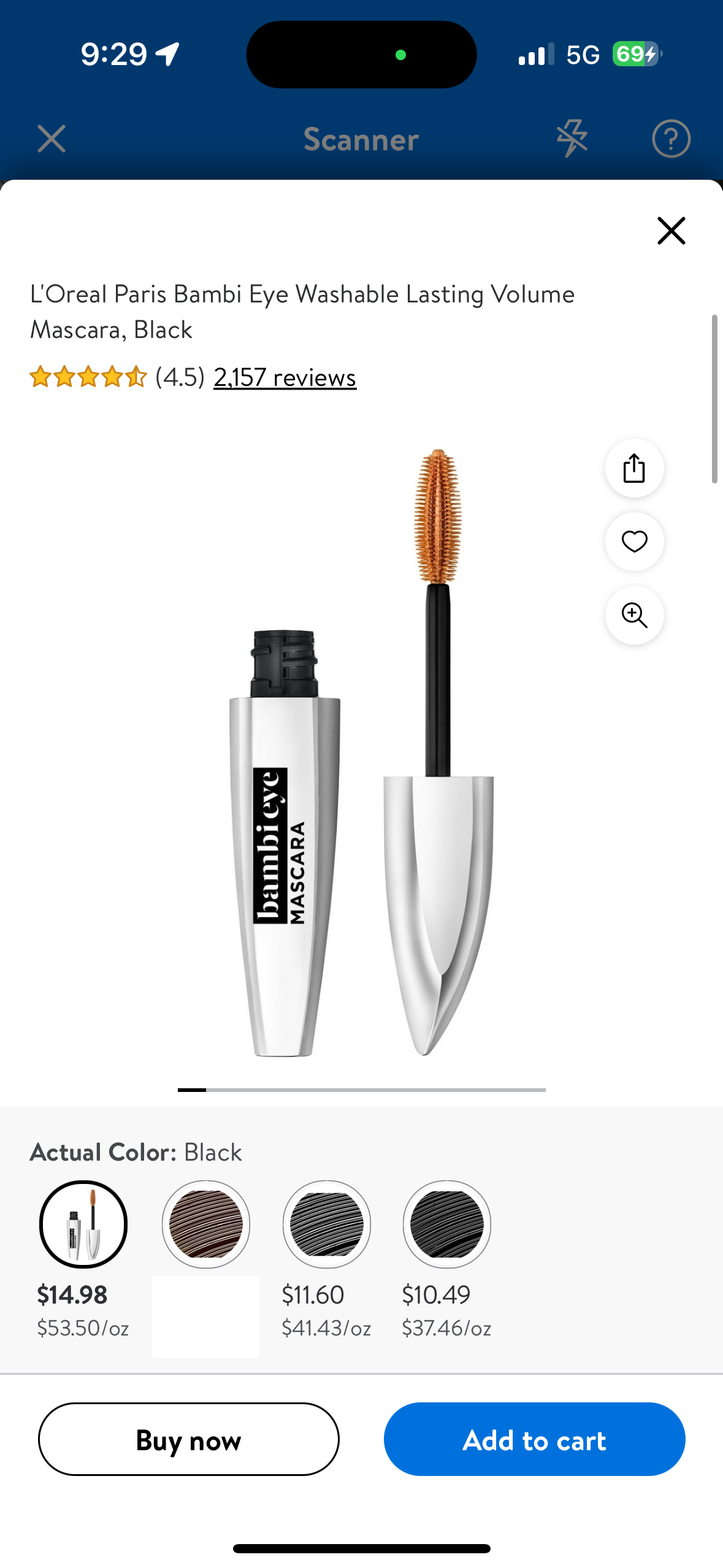Add mascara to favorites with heart
This screenshot has width=723, height=1568.
(x=634, y=542)
